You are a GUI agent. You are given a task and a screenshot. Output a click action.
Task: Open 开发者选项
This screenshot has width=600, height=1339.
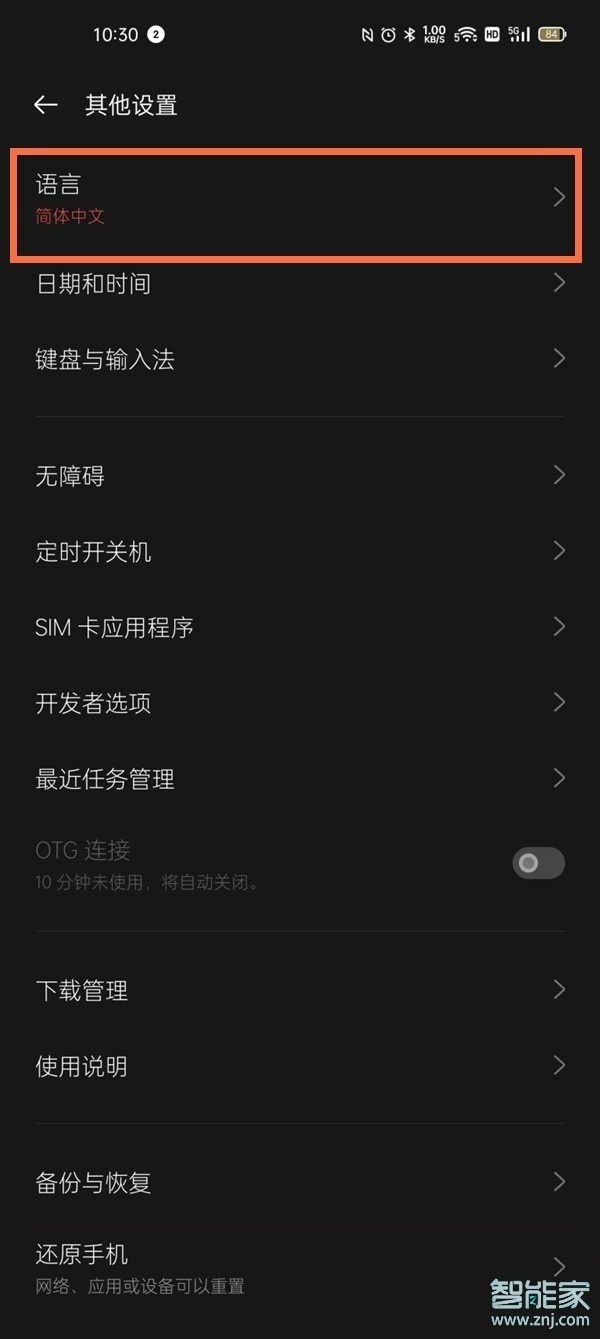(295, 703)
